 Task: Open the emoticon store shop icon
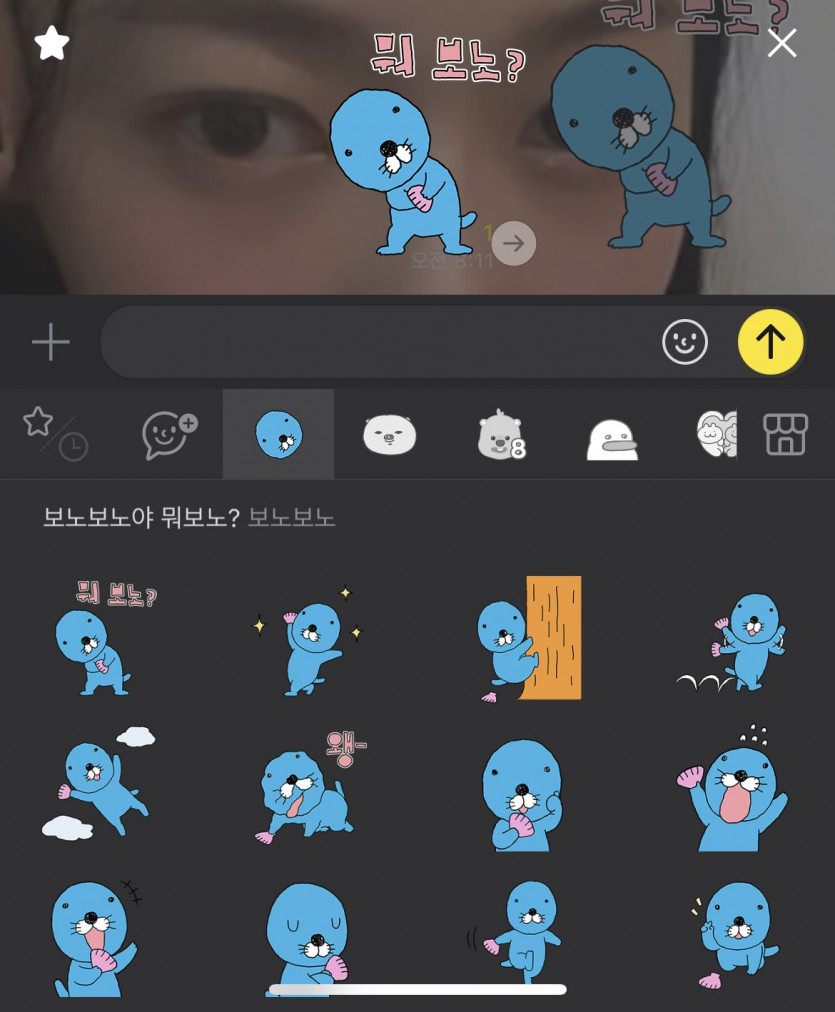(785, 434)
